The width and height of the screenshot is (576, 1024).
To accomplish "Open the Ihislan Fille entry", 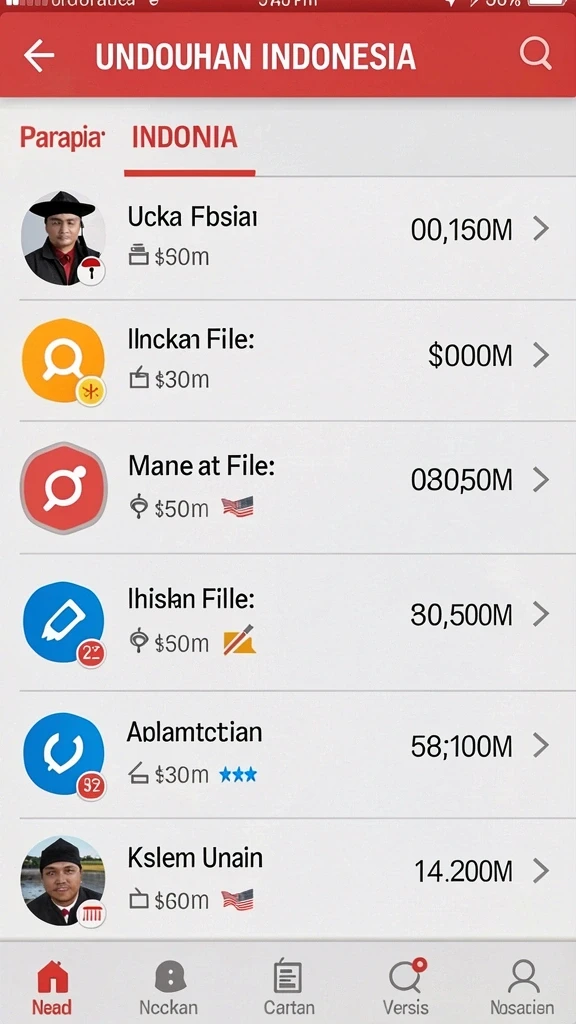I will (288, 622).
